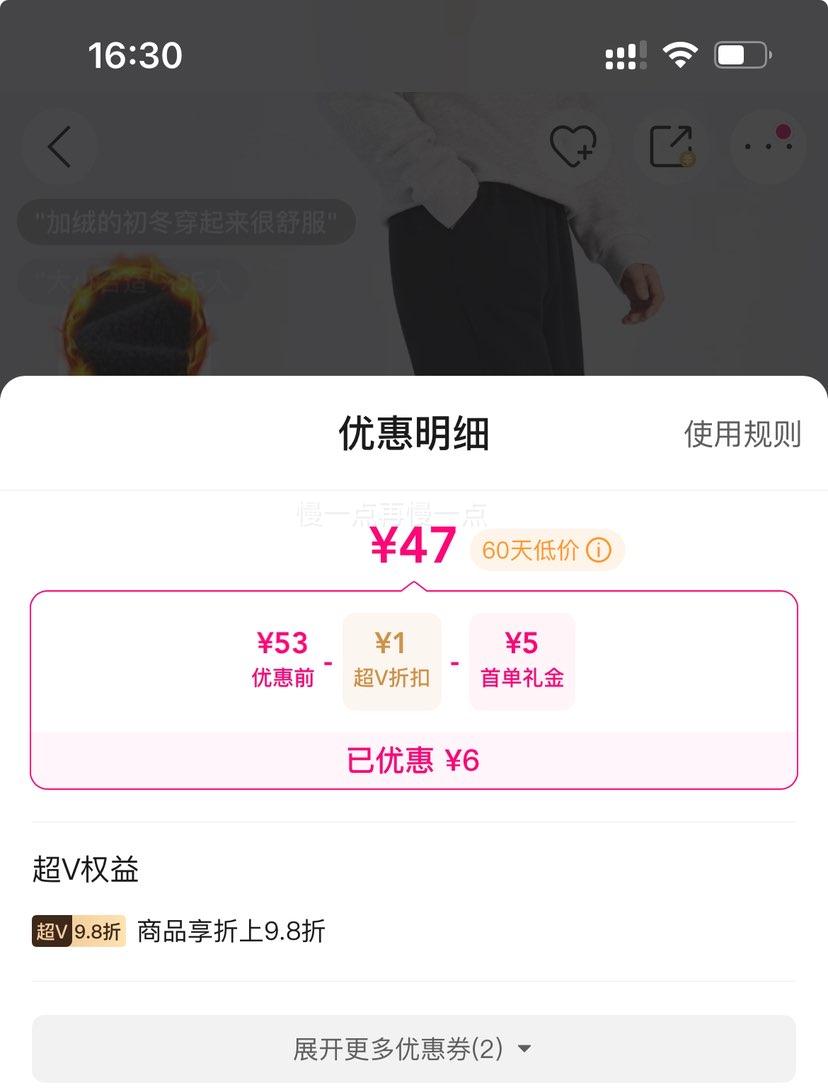Image resolution: width=828 pixels, height=1092 pixels.
Task: Tap the Wi-Fi icon in the status bar
Action: 680,55
